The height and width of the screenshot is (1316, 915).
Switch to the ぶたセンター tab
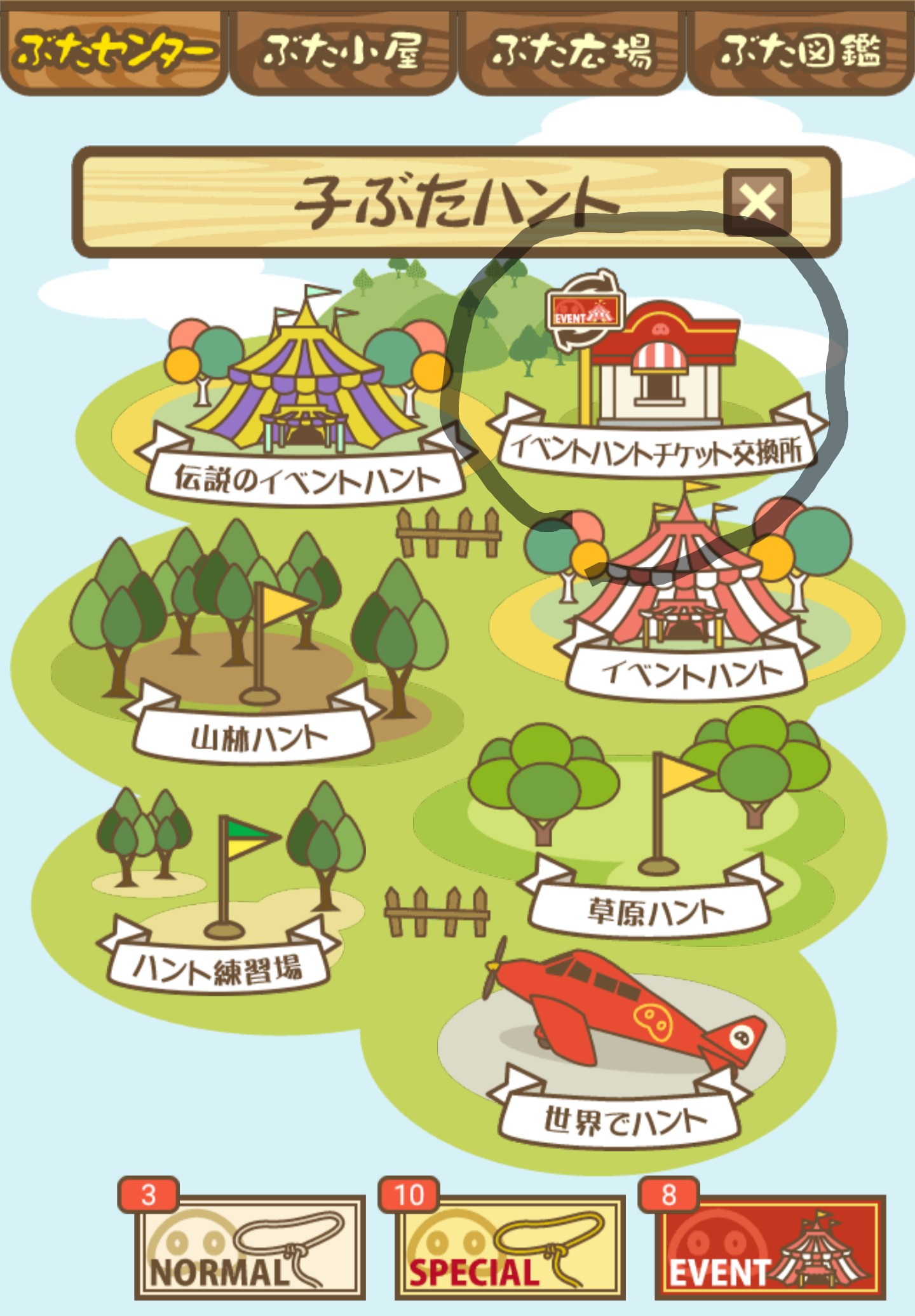pos(113,51)
